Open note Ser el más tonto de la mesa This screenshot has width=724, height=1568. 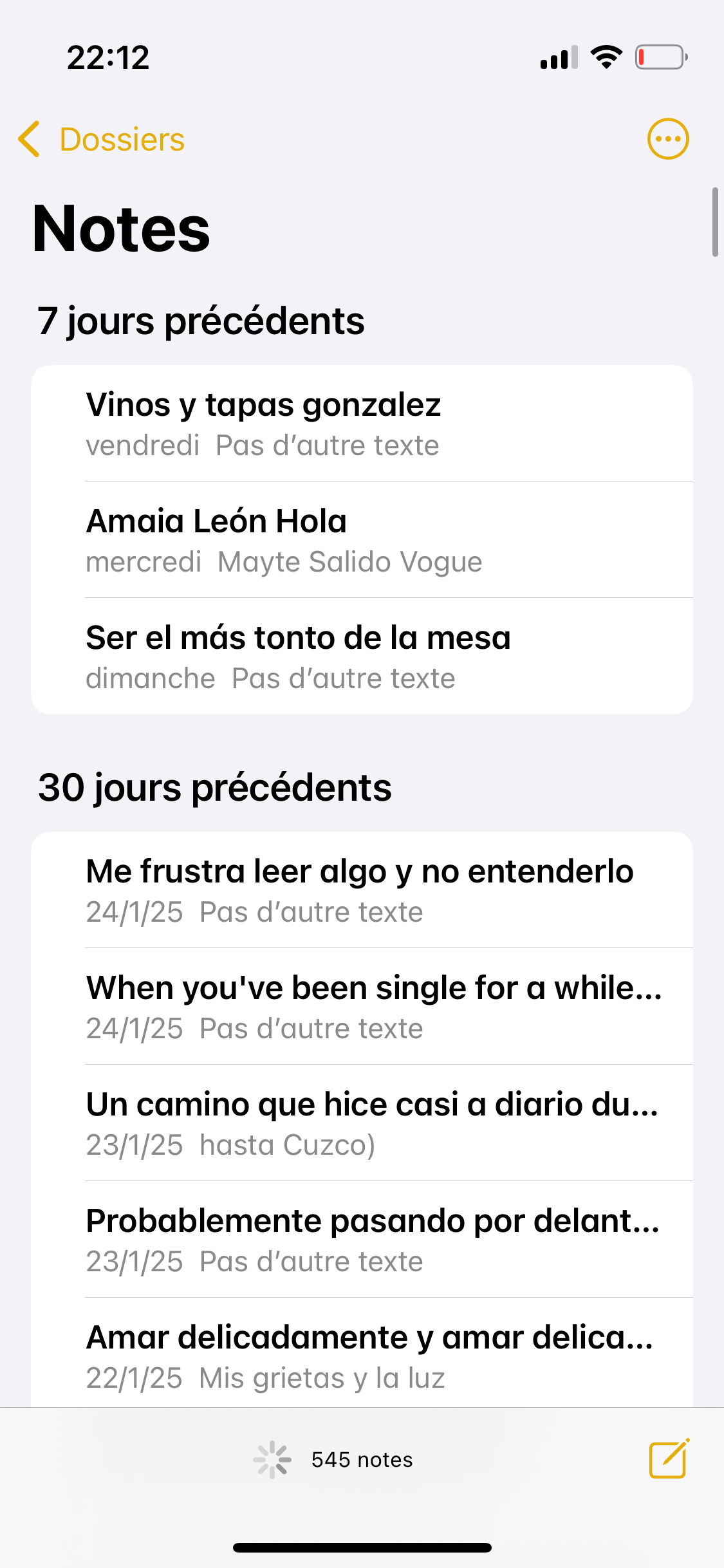362,657
